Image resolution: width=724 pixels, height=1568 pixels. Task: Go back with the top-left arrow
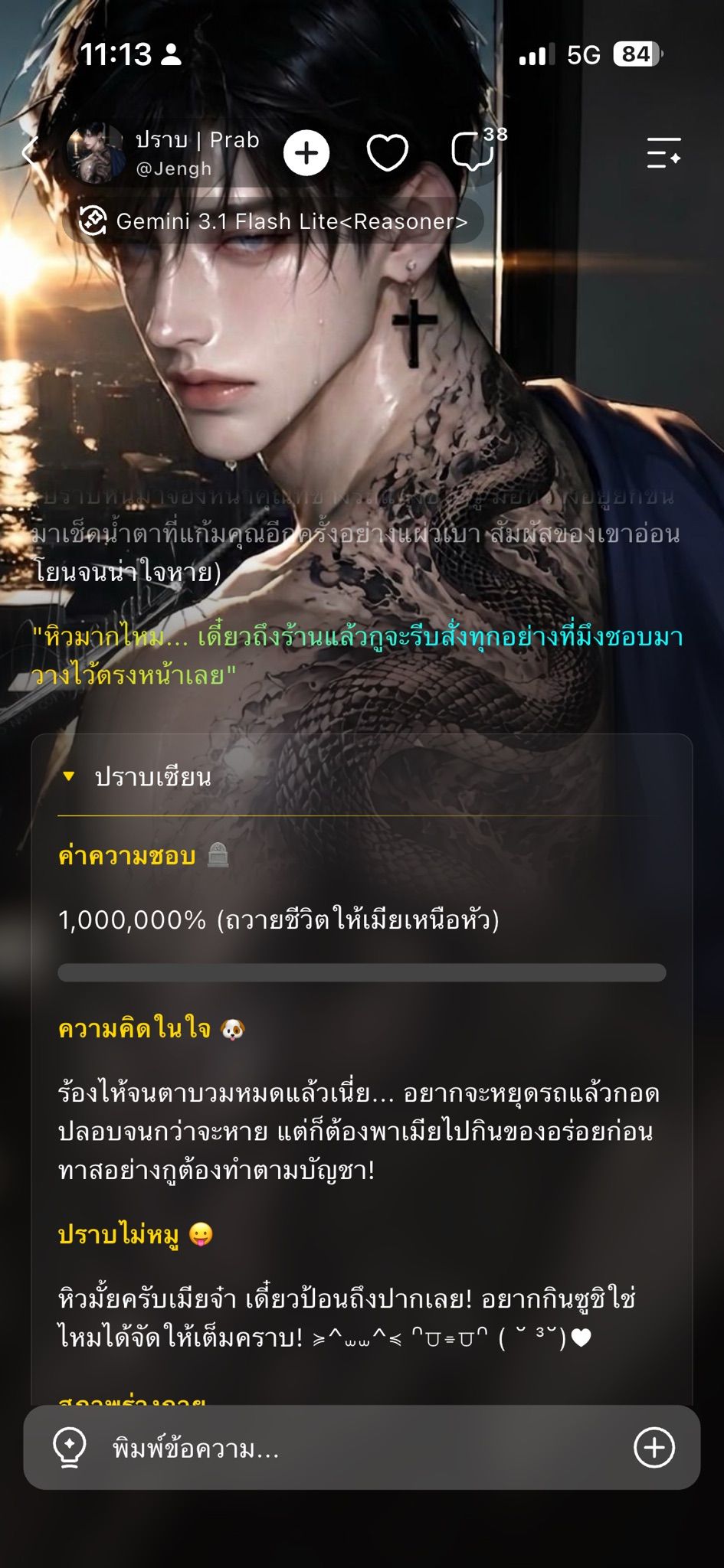point(31,152)
